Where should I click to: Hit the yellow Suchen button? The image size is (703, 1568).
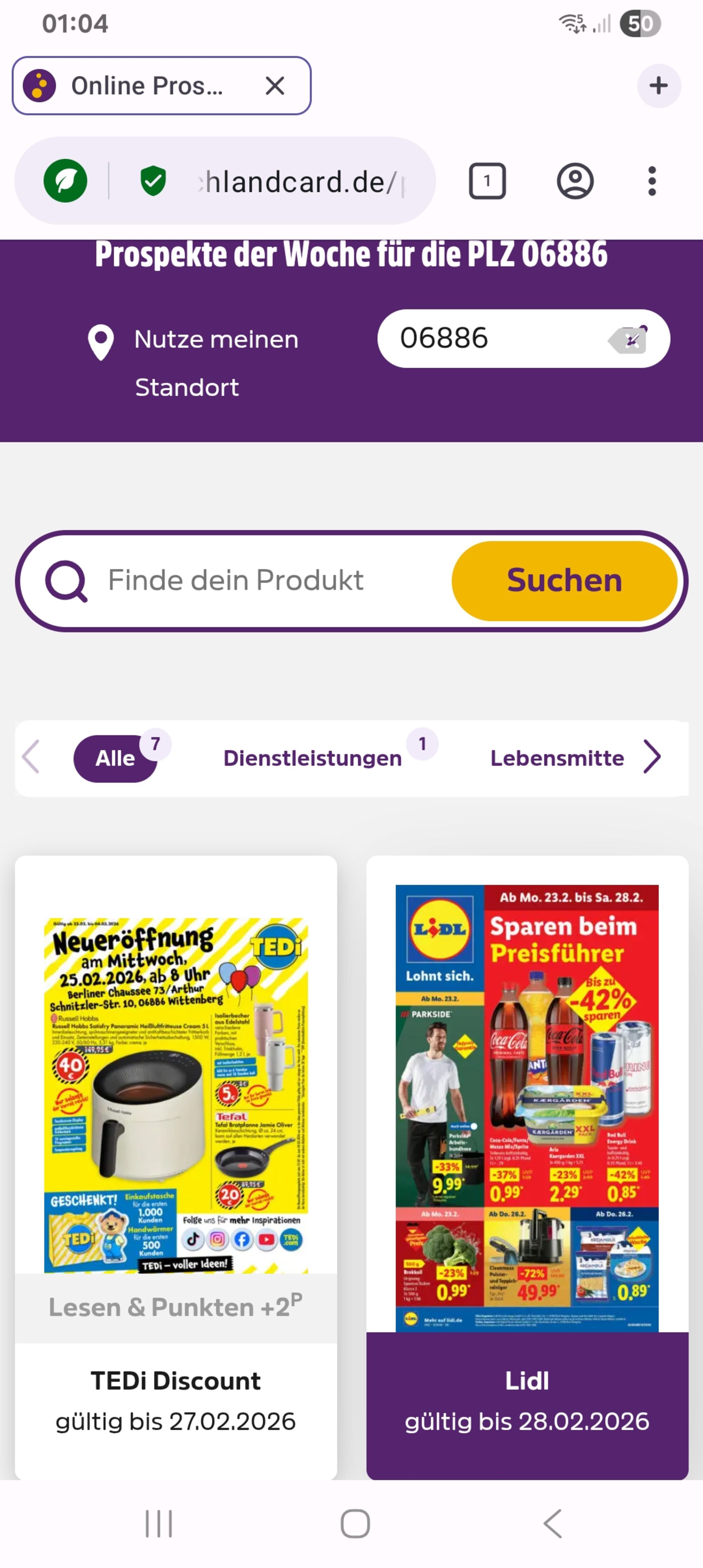564,581
